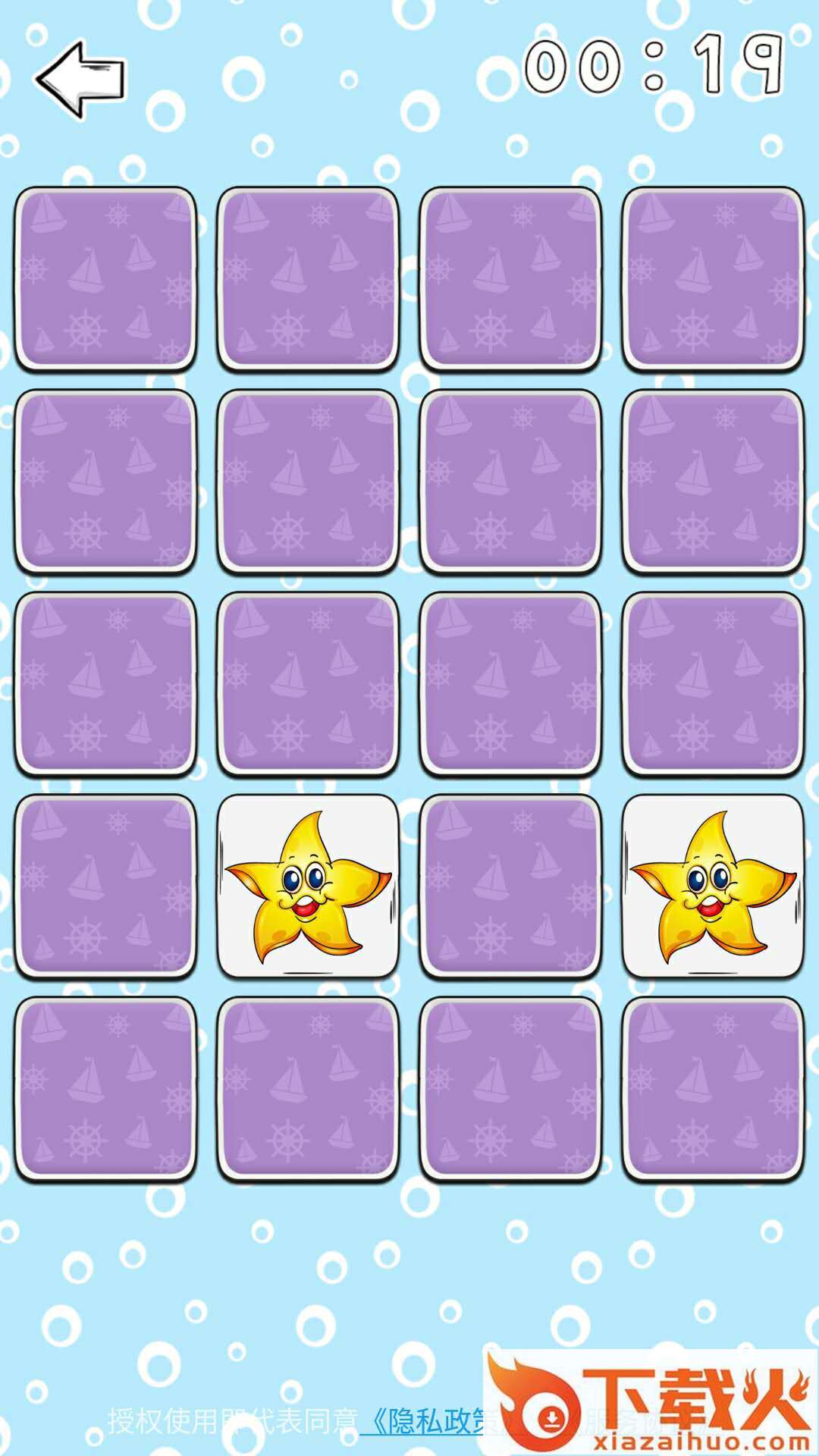Flip the card directly above the left starfish
Screen dimensions: 819x1456
click(x=308, y=683)
